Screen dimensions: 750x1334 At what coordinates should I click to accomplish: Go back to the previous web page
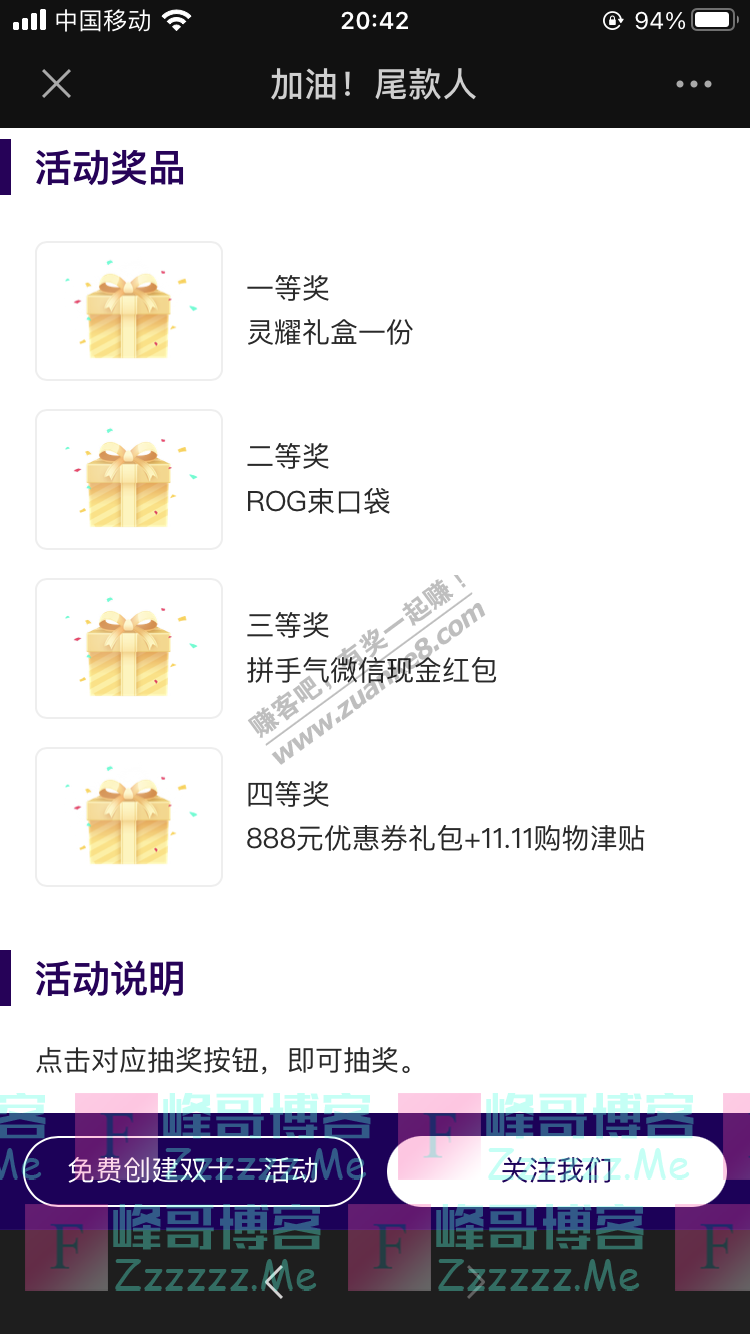point(275,1282)
